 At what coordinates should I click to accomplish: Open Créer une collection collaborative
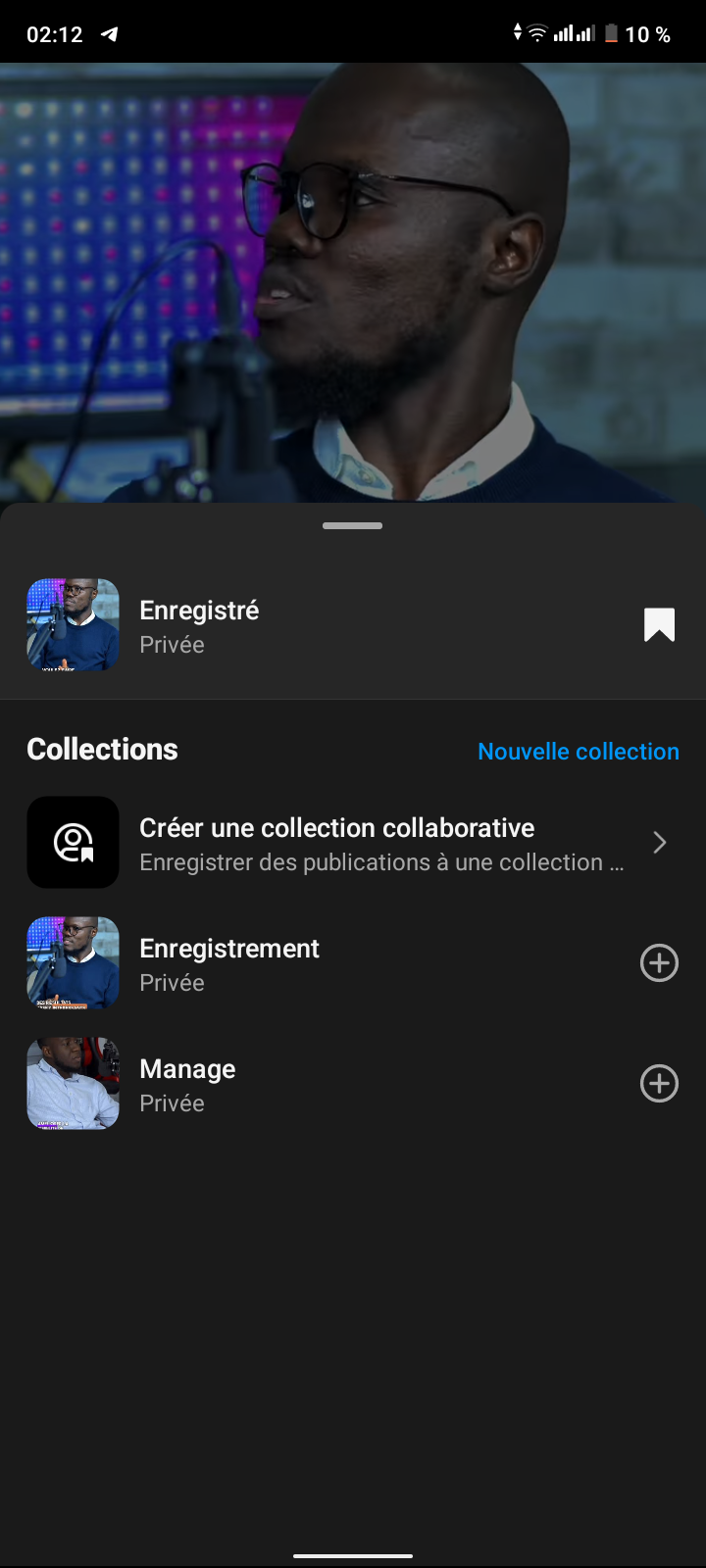pyautogui.click(x=353, y=843)
